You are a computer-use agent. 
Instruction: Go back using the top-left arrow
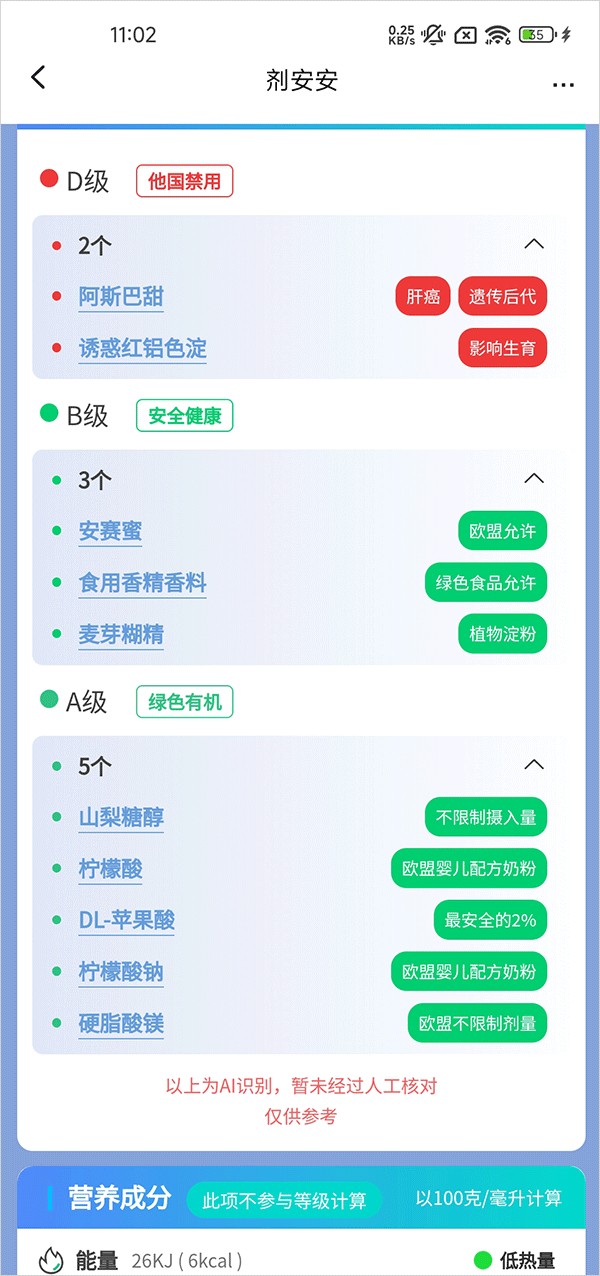tap(38, 78)
